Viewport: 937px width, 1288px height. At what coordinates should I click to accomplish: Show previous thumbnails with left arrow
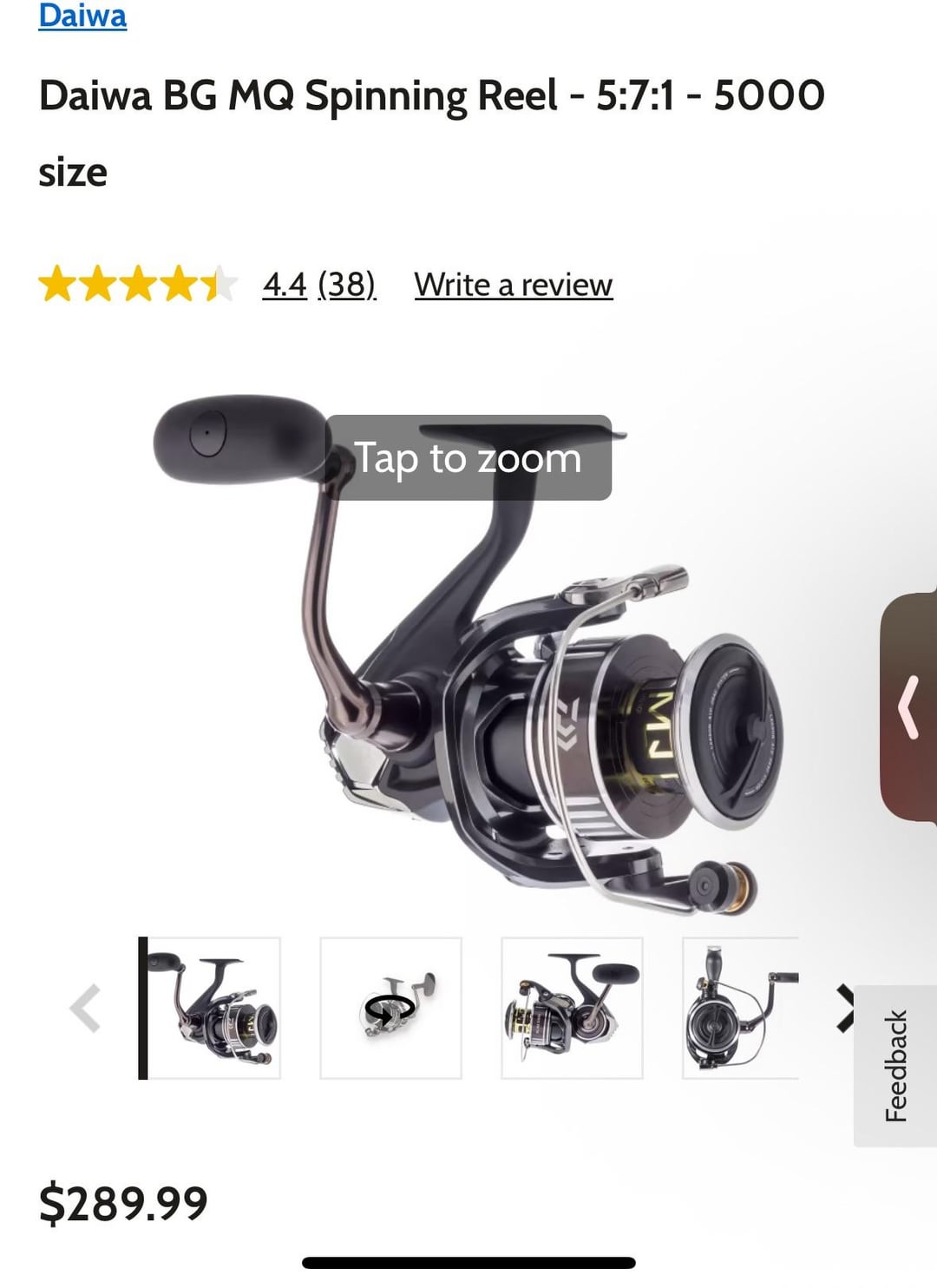coord(85,1009)
